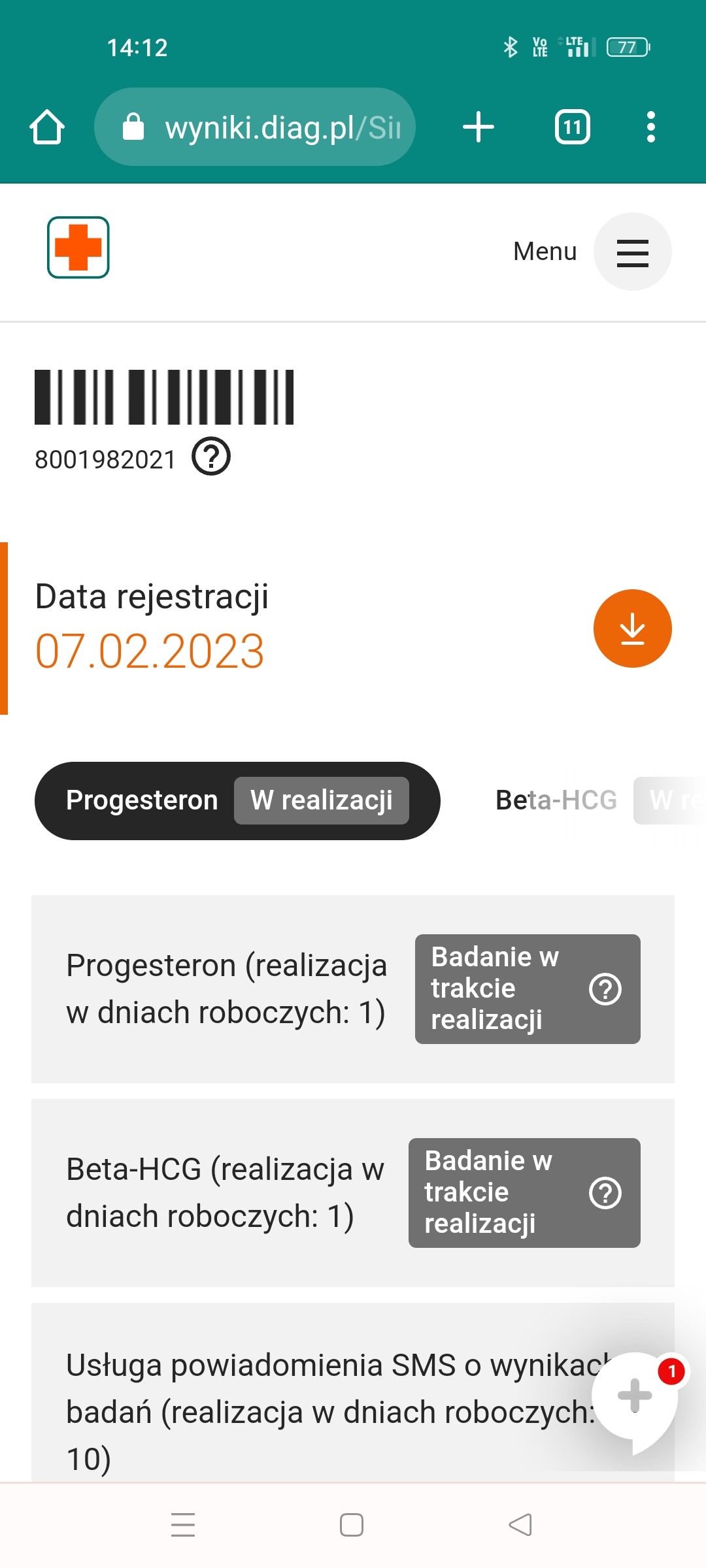Show status help for Beta-HCG test
706x1568 pixels.
(x=605, y=1193)
